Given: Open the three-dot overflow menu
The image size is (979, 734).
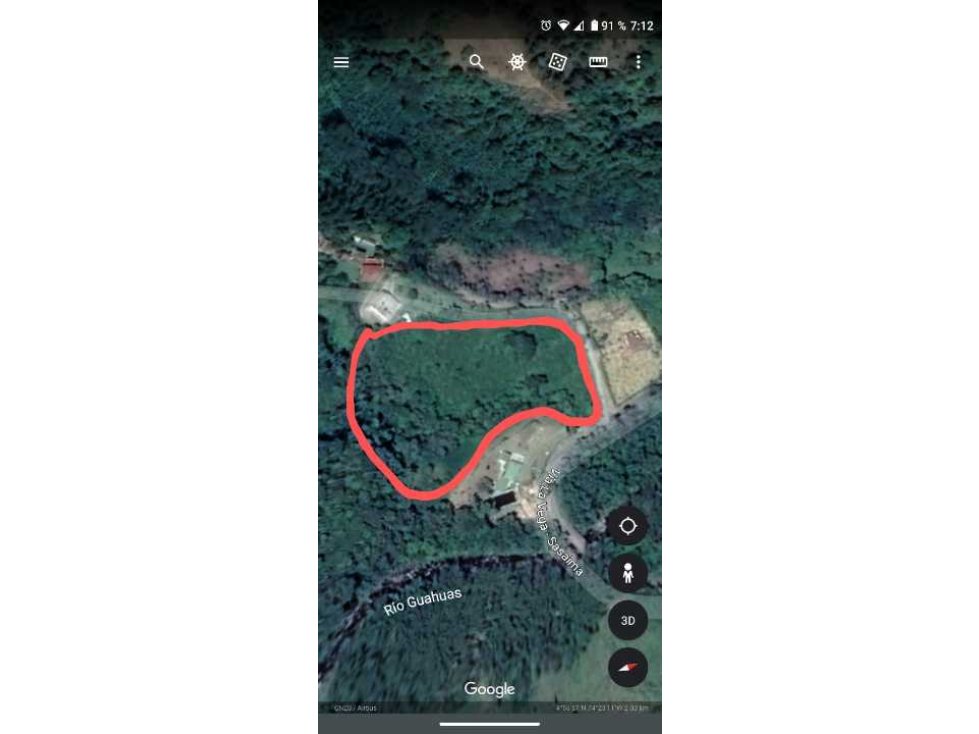Looking at the screenshot, I should [x=638, y=62].
